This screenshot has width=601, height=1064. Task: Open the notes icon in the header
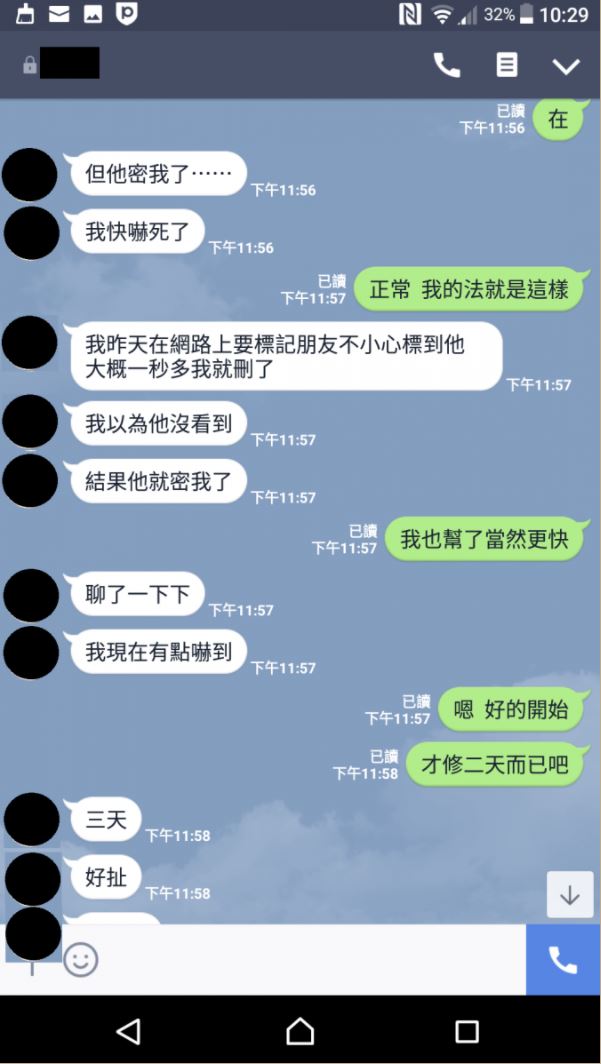click(507, 66)
